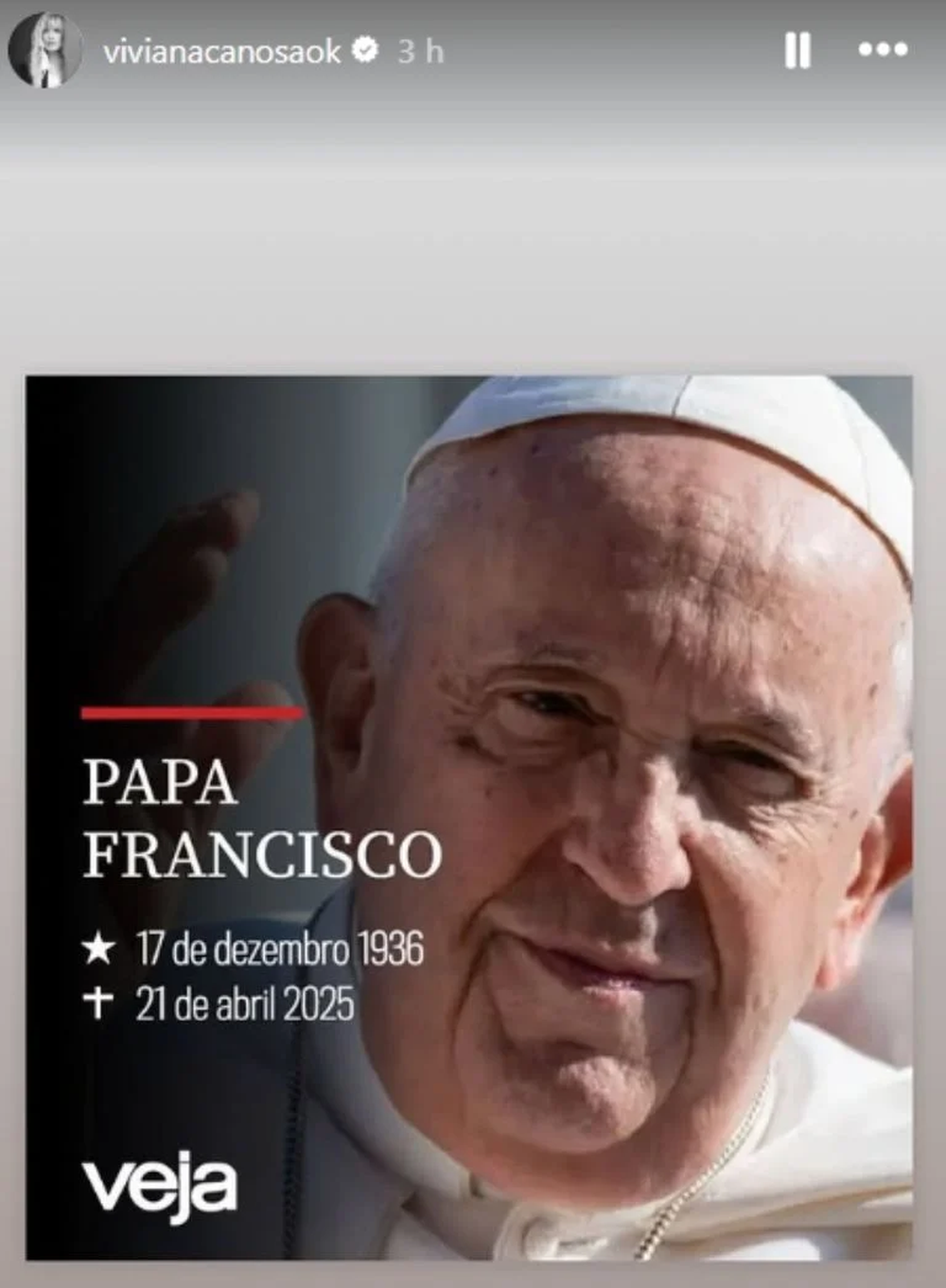Open the three-dot options menu
The width and height of the screenshot is (946, 1288).
(x=883, y=50)
